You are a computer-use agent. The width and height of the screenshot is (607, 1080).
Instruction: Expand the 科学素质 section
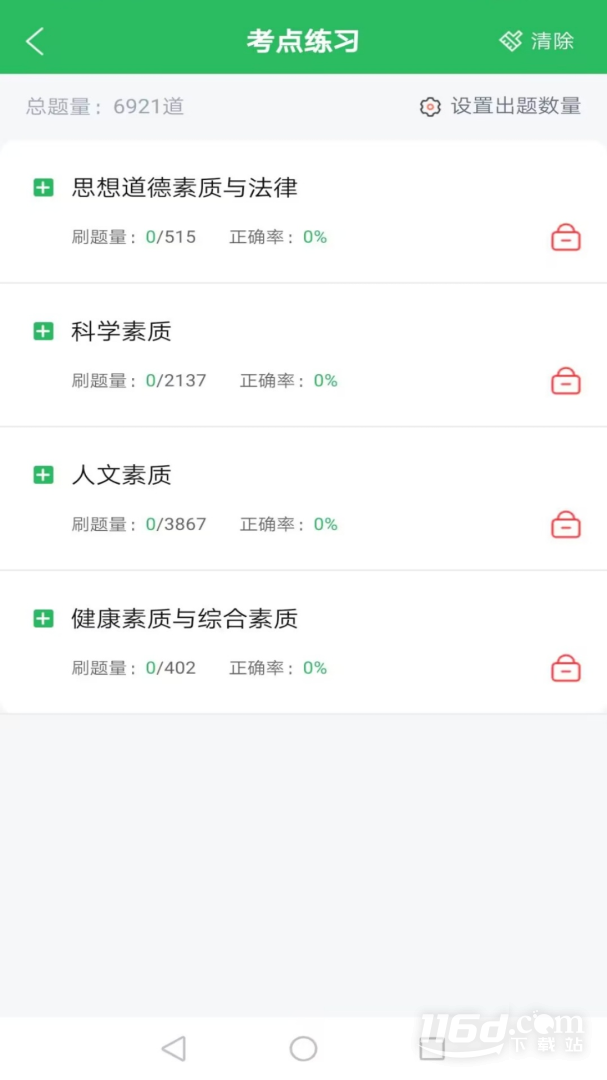coord(43,331)
